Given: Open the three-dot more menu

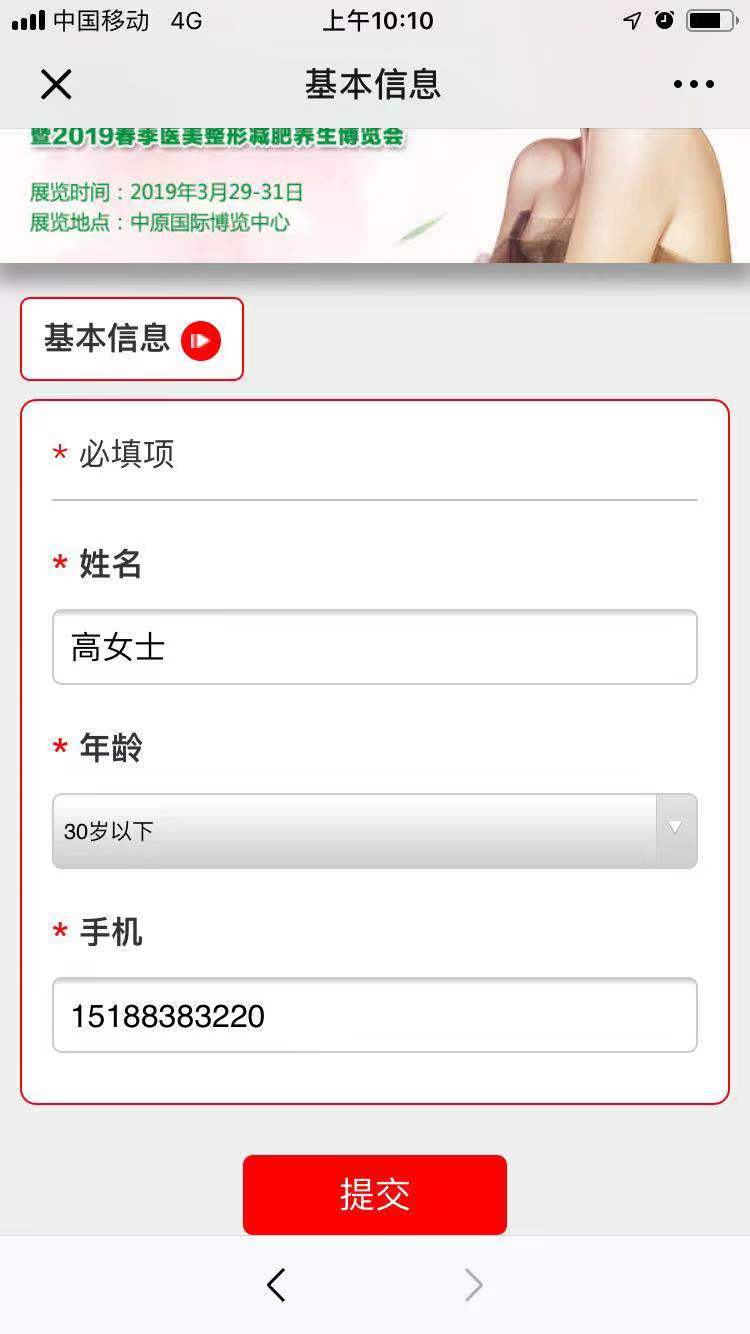Looking at the screenshot, I should (693, 85).
